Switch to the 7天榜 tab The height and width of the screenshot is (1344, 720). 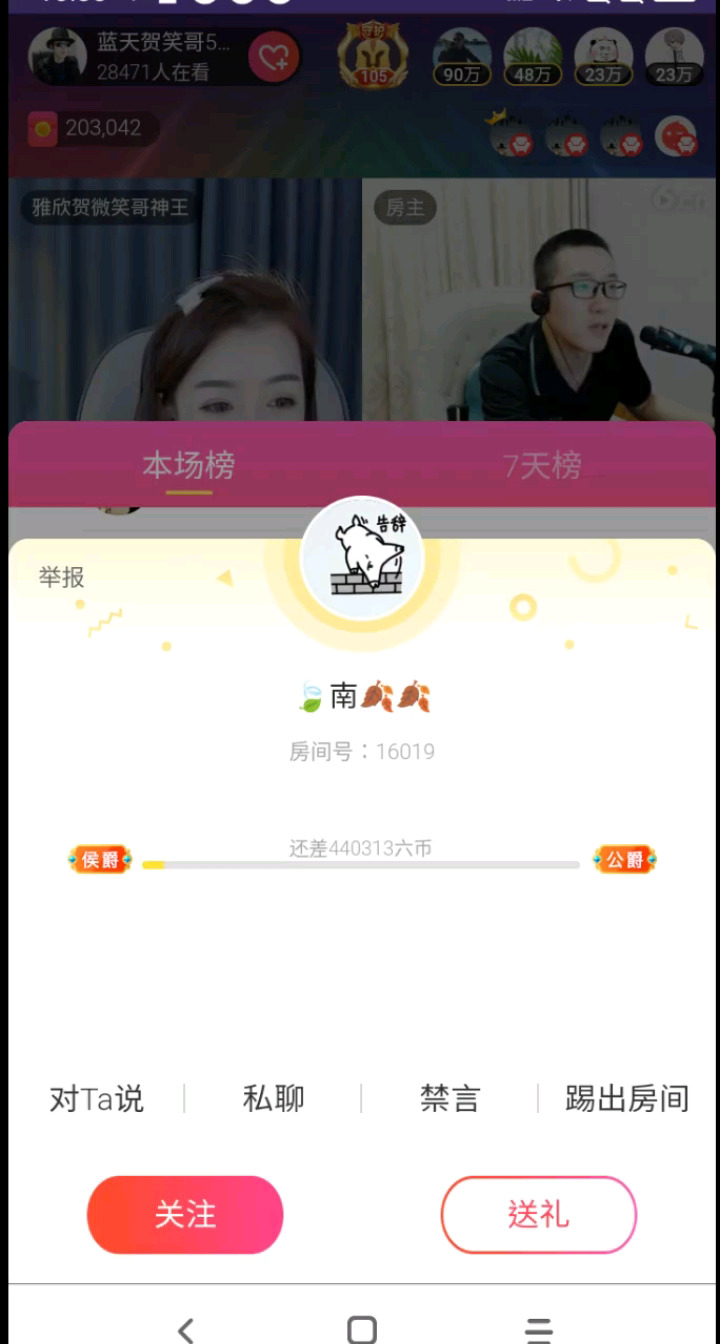point(541,465)
